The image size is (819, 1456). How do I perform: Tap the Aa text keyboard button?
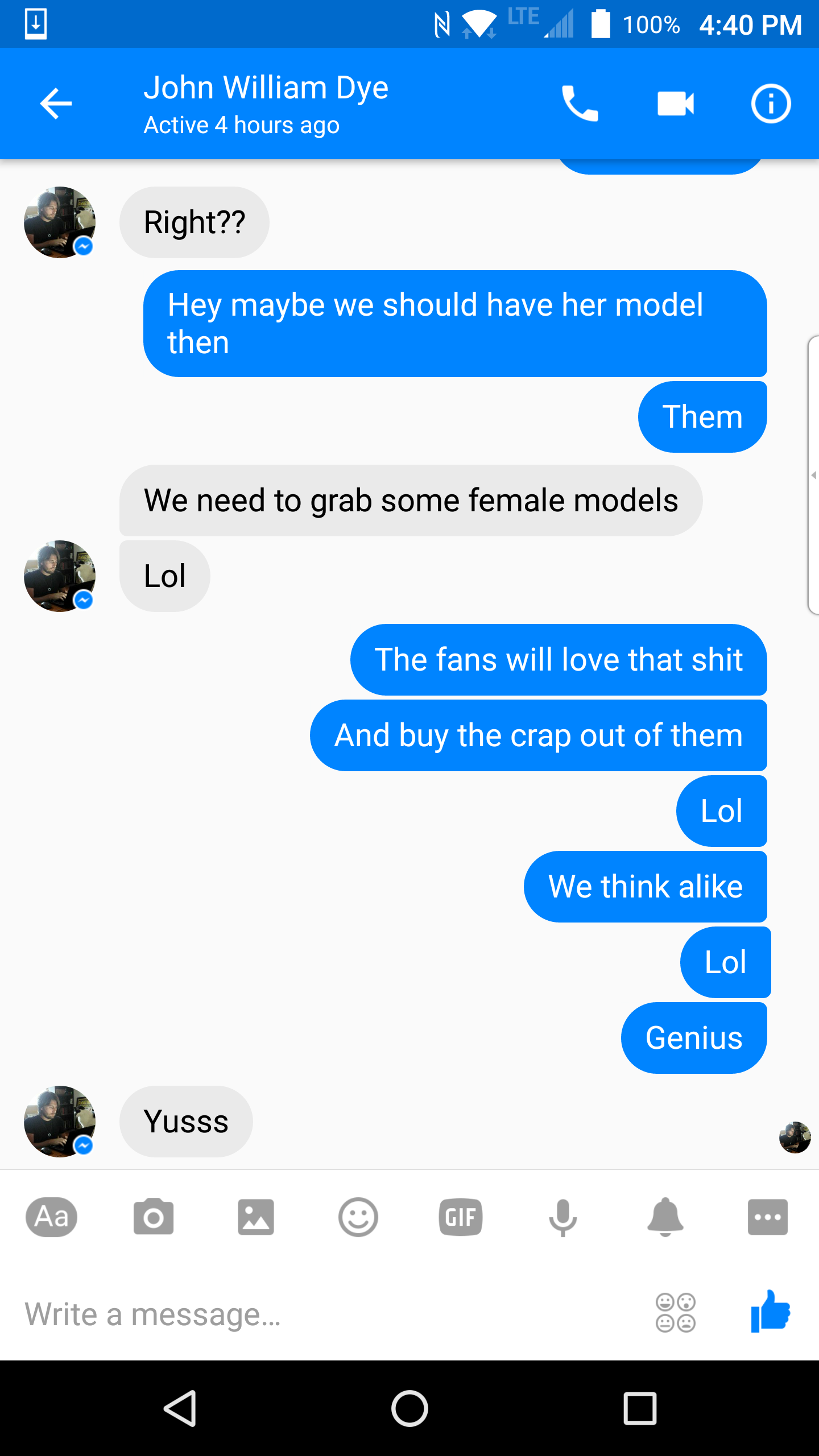(x=51, y=1217)
